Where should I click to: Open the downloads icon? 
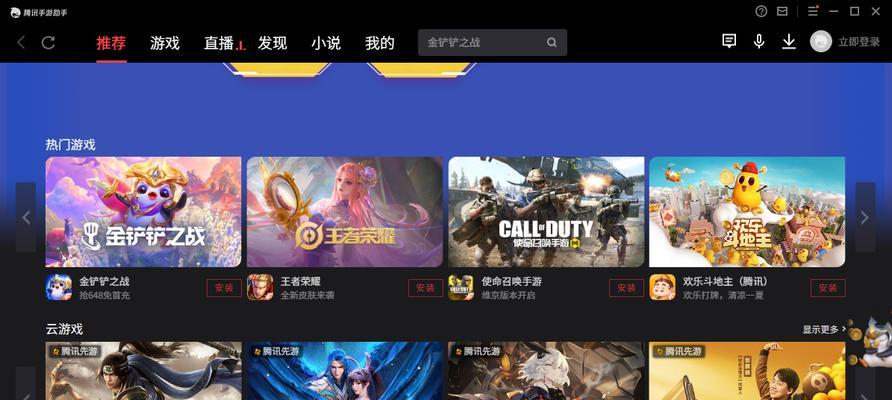pos(789,41)
